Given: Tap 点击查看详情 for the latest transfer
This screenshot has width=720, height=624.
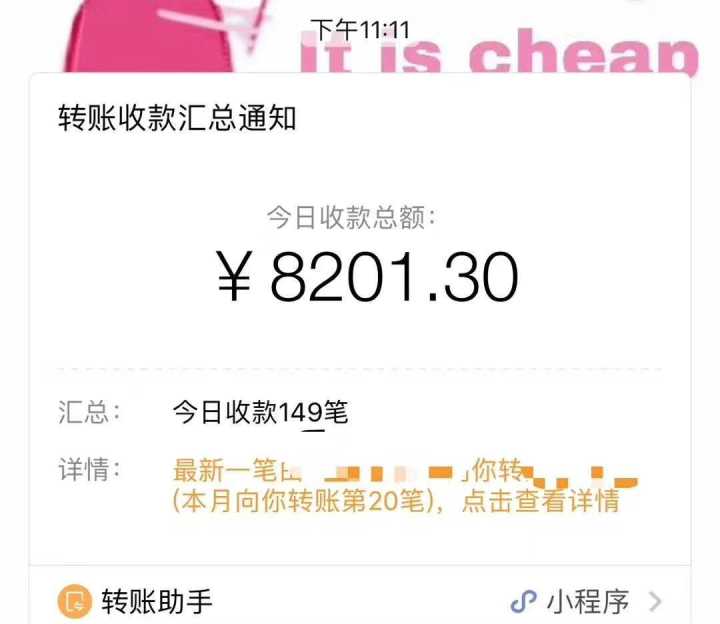Looking at the screenshot, I should click(x=540, y=501).
